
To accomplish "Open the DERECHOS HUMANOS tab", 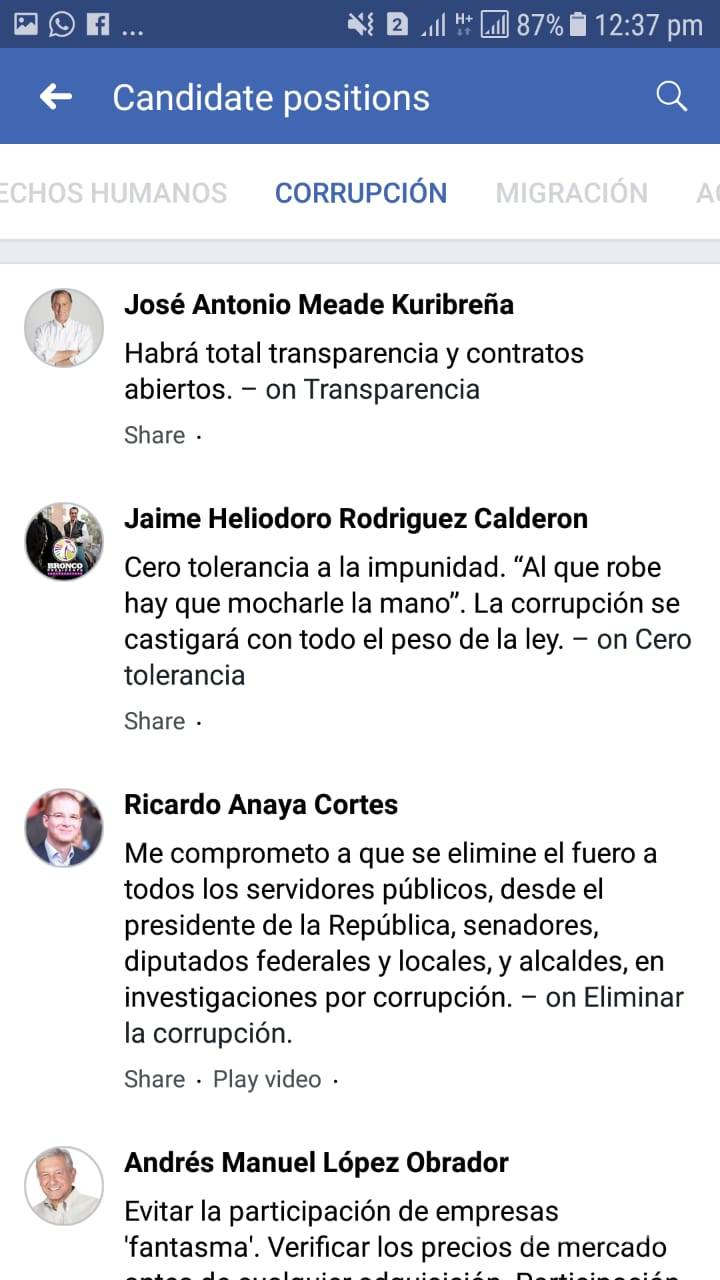I will (113, 193).
